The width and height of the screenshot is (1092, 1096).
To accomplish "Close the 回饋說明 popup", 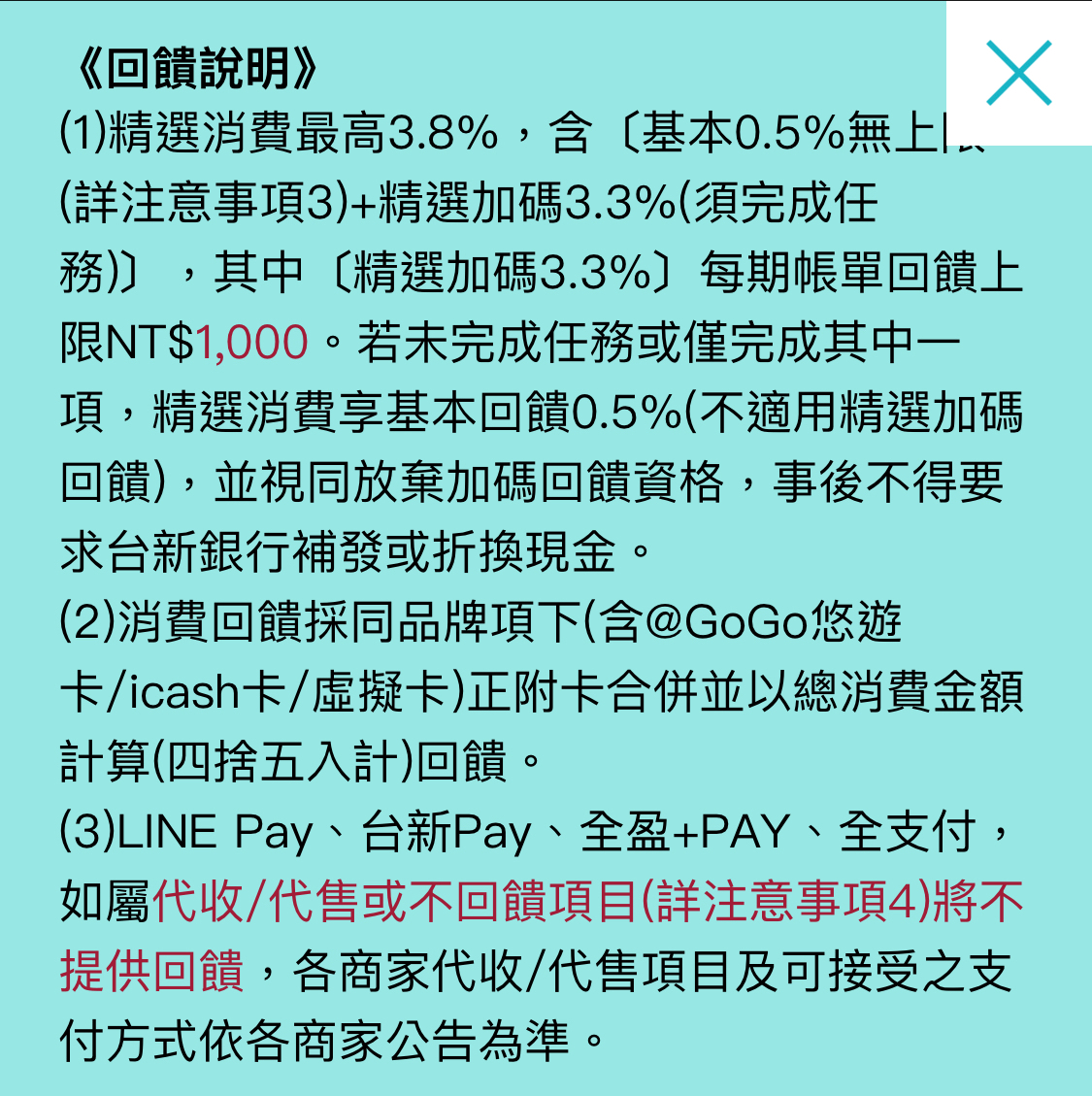I will (x=1018, y=73).
